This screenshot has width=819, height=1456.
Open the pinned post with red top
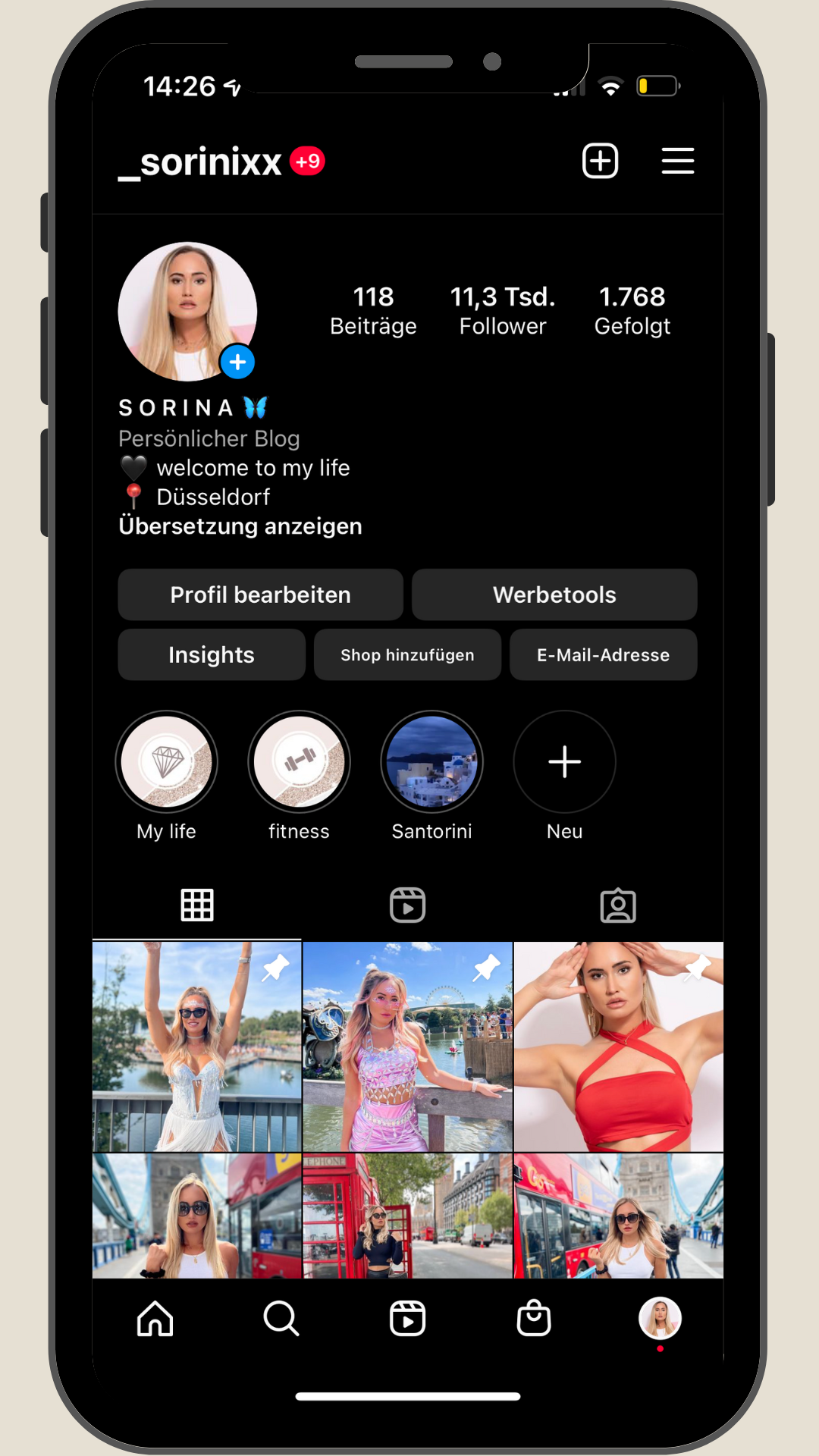point(618,1046)
